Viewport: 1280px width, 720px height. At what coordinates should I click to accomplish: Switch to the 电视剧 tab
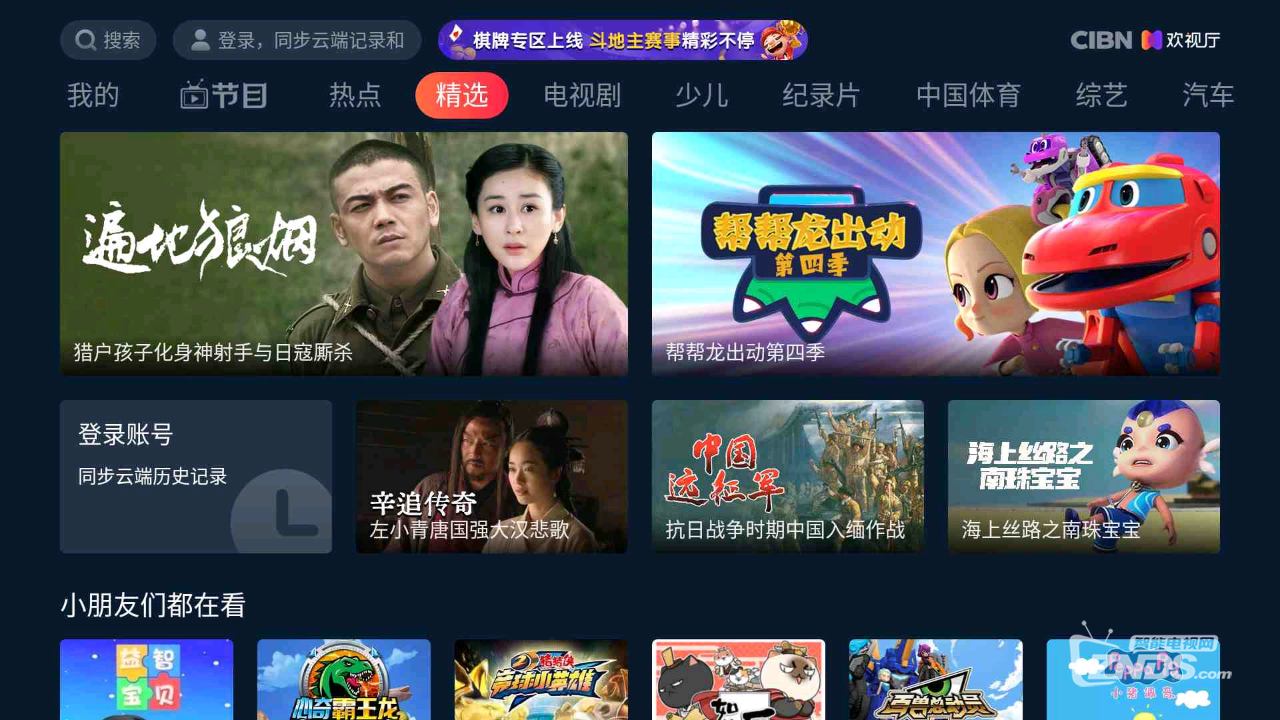pyautogui.click(x=582, y=96)
